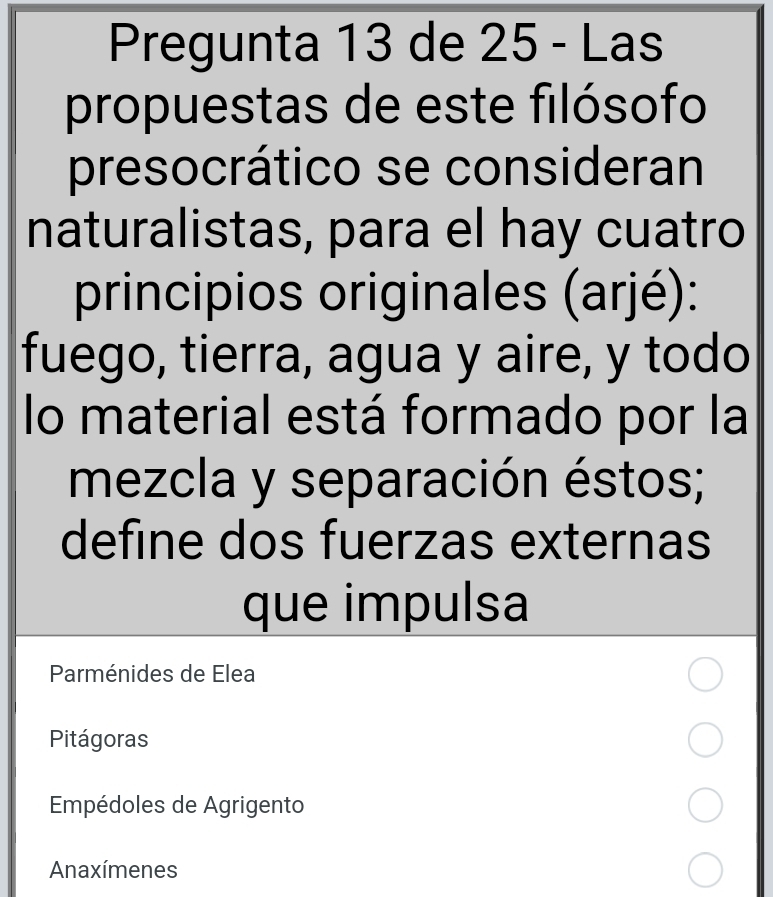Mark Empédoles de Agrigento as answer
This screenshot has width=773, height=897.
click(x=705, y=805)
